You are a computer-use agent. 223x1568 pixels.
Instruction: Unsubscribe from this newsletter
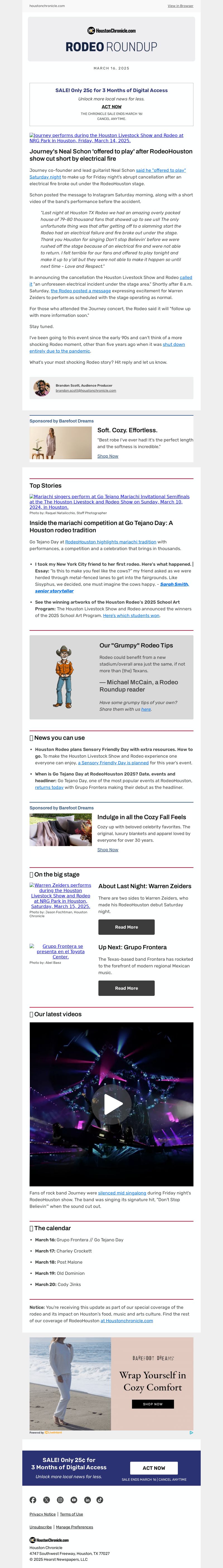click(40, 1527)
